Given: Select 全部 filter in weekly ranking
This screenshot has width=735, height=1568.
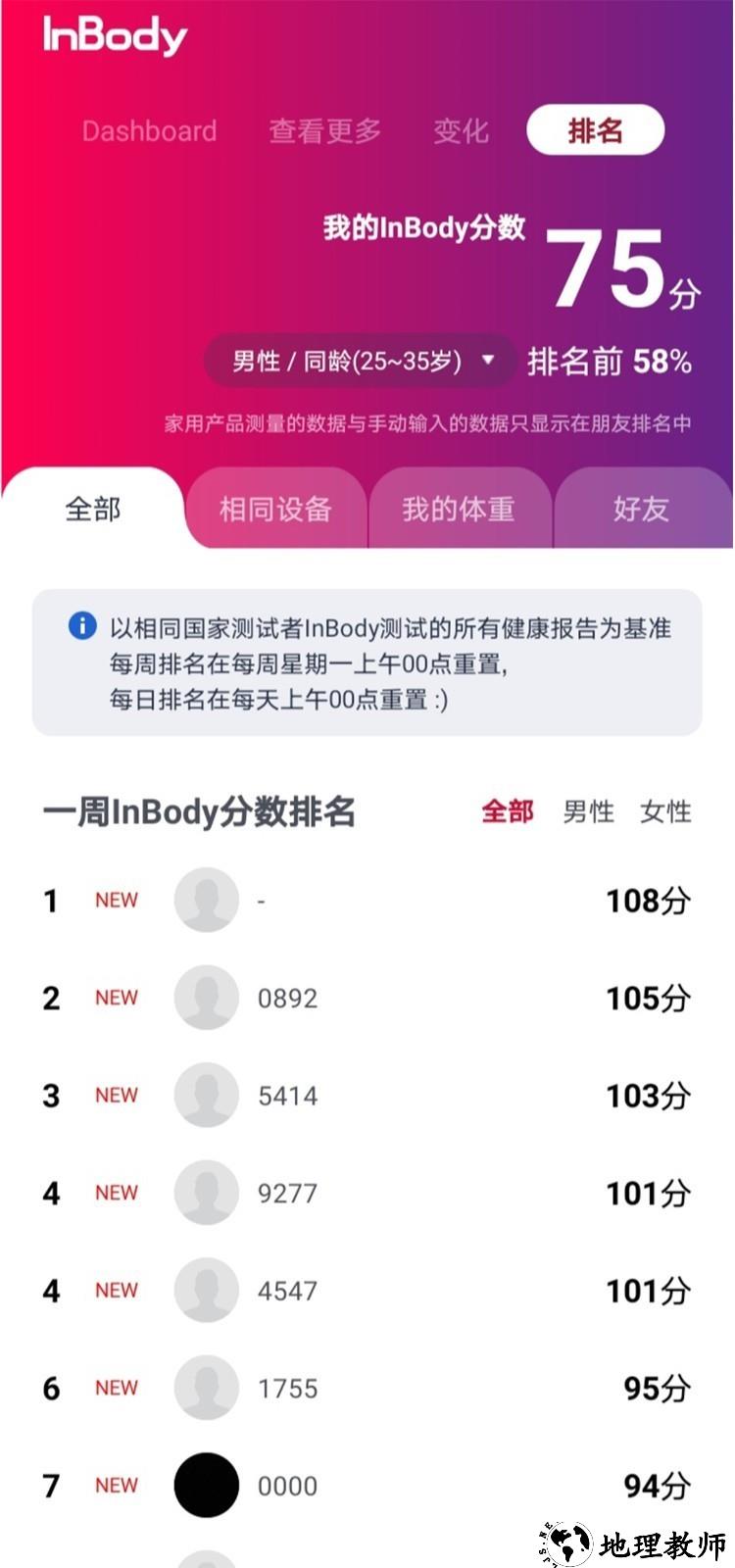Looking at the screenshot, I should 508,811.
